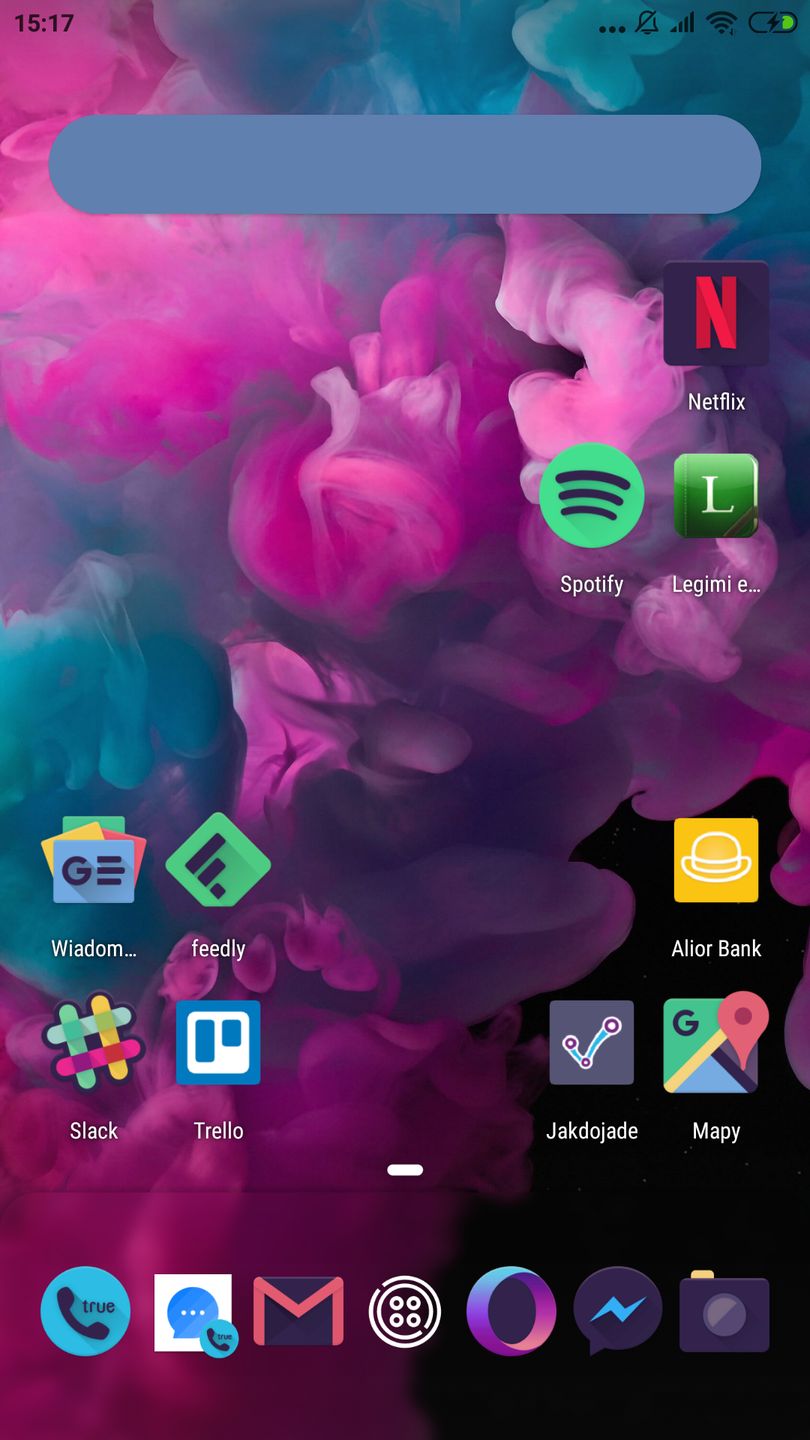Image resolution: width=810 pixels, height=1440 pixels.
Task: Open Messenger from the dock
Action: pos(617,1311)
